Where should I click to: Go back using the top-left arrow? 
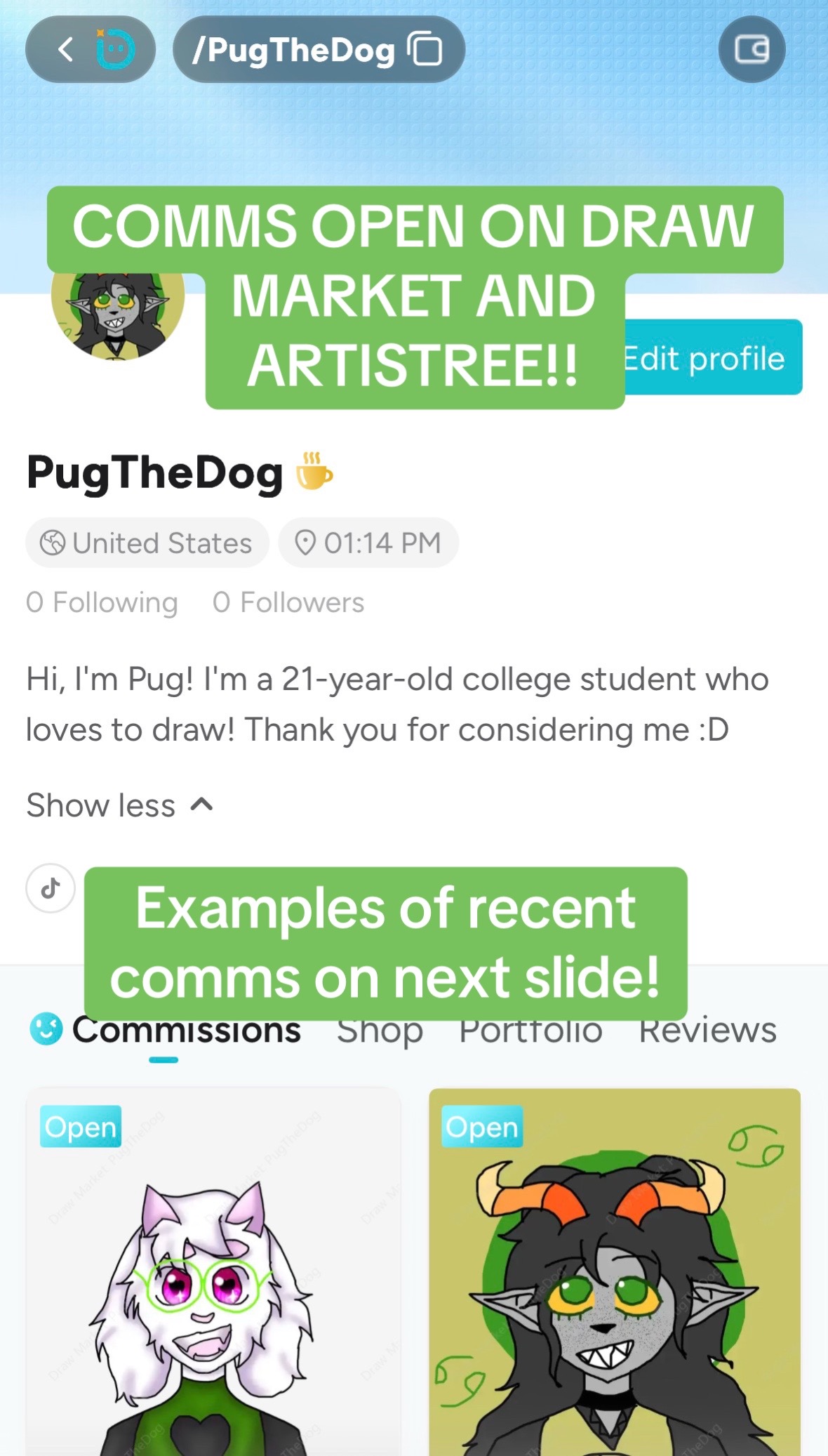point(66,49)
